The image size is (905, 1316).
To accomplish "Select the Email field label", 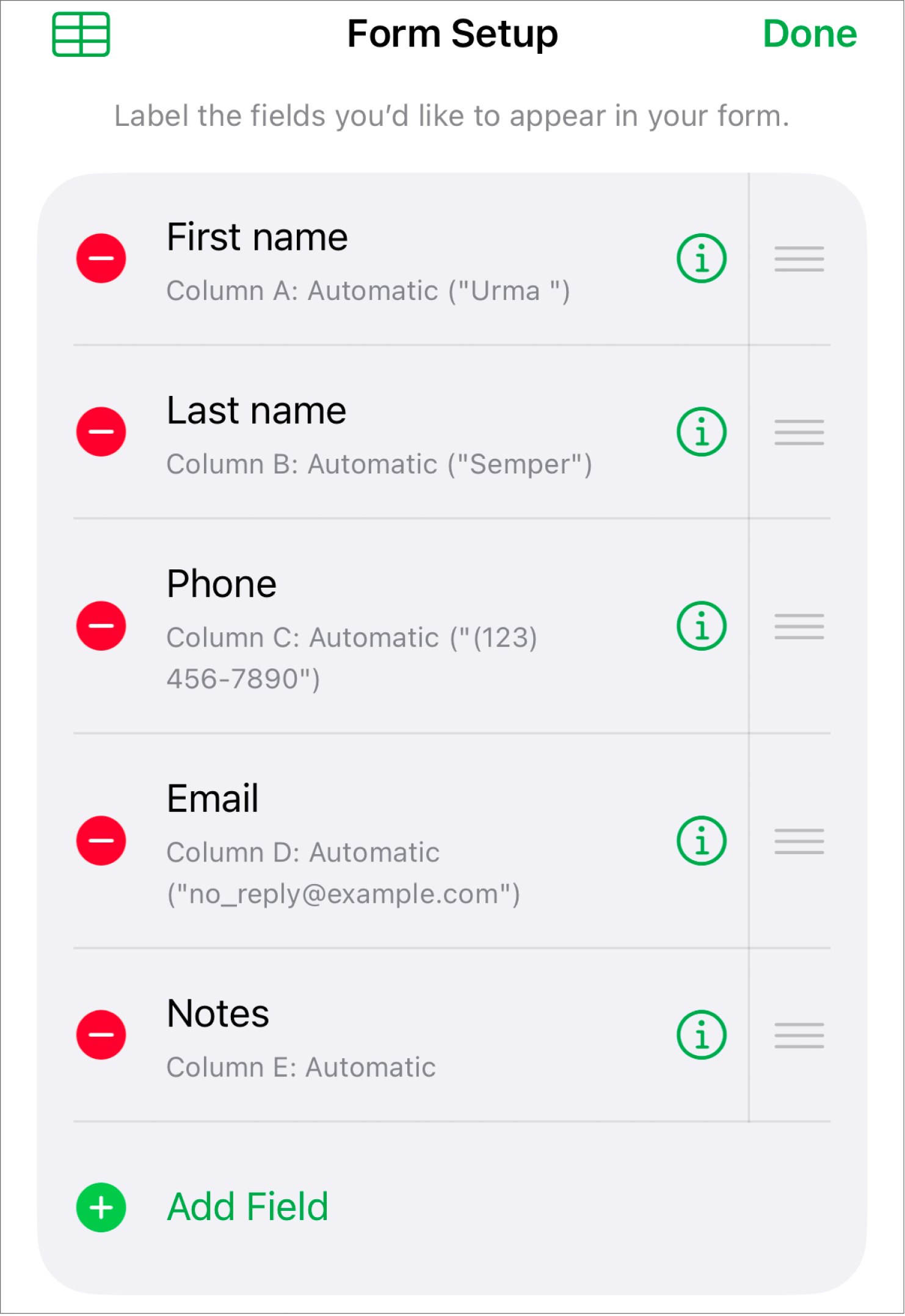I will (x=213, y=796).
